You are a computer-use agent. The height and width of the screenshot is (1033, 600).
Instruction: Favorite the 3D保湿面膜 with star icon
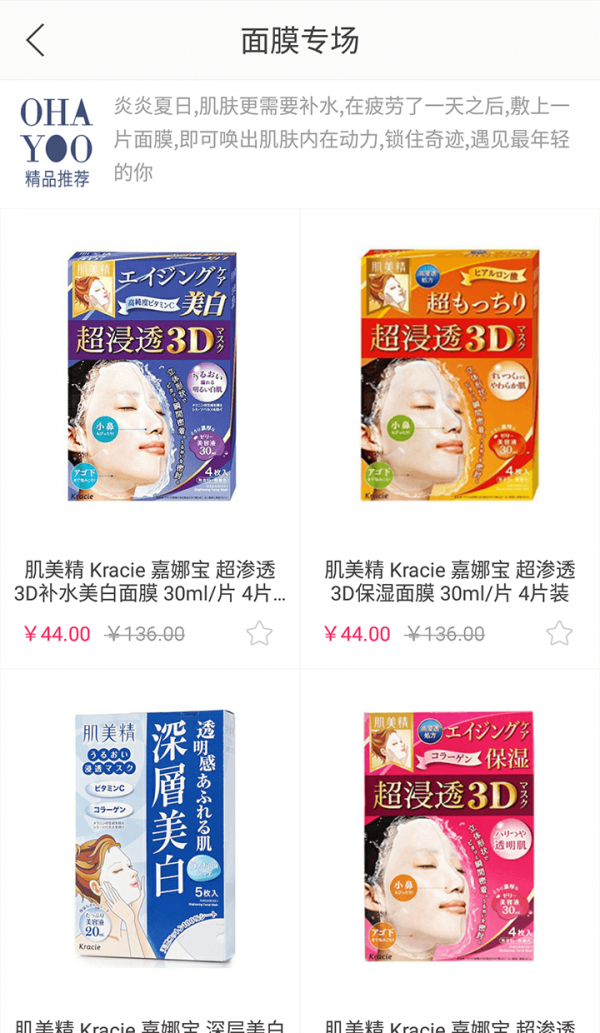pos(559,633)
